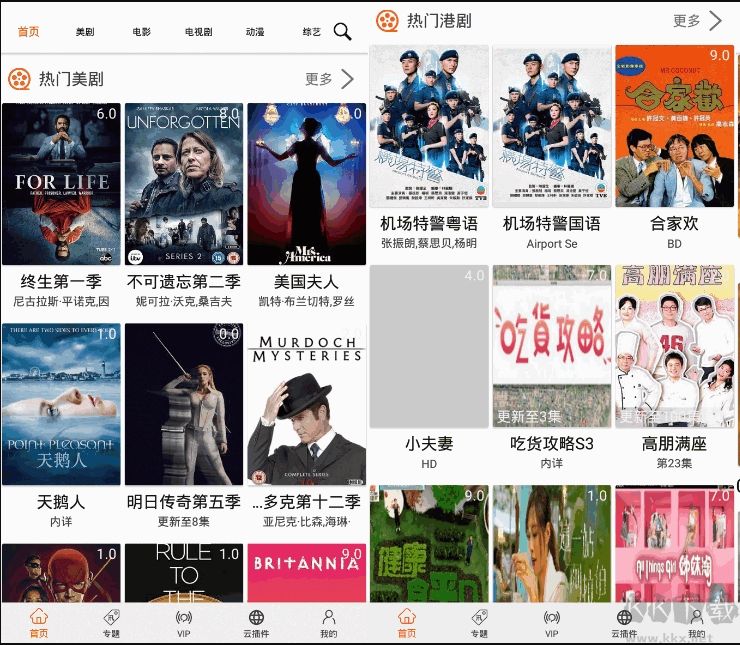Open the 综艺 top tab

pos(311,32)
